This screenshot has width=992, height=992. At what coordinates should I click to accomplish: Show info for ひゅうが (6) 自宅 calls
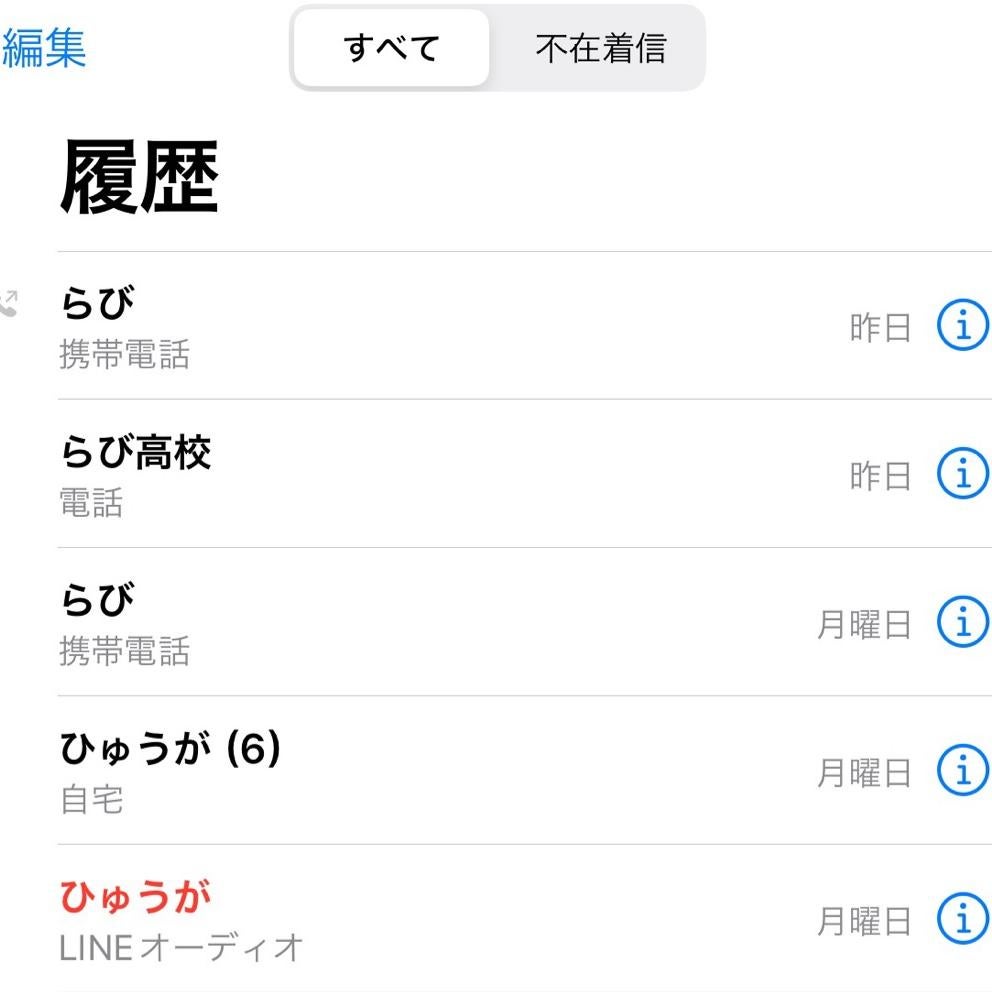(x=962, y=770)
